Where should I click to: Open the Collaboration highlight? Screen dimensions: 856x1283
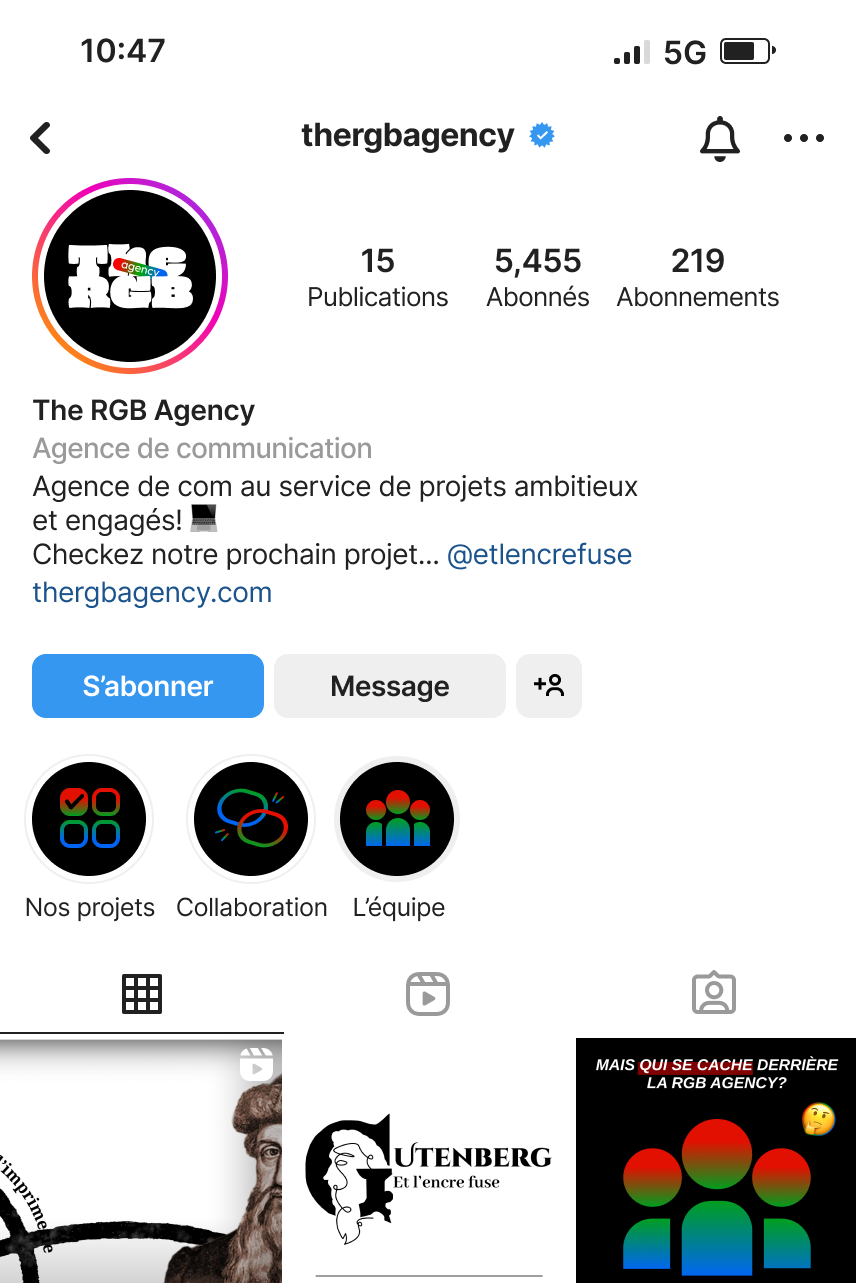click(251, 820)
